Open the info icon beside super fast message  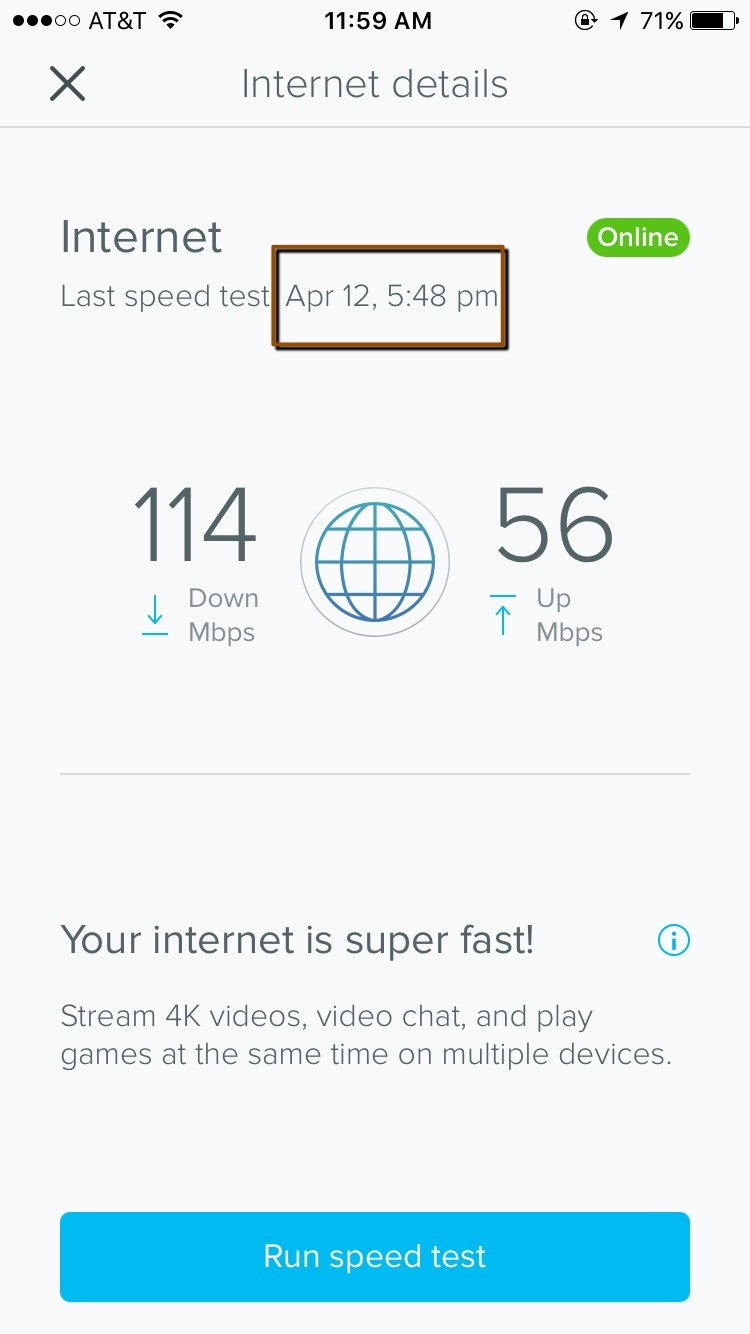click(x=674, y=940)
